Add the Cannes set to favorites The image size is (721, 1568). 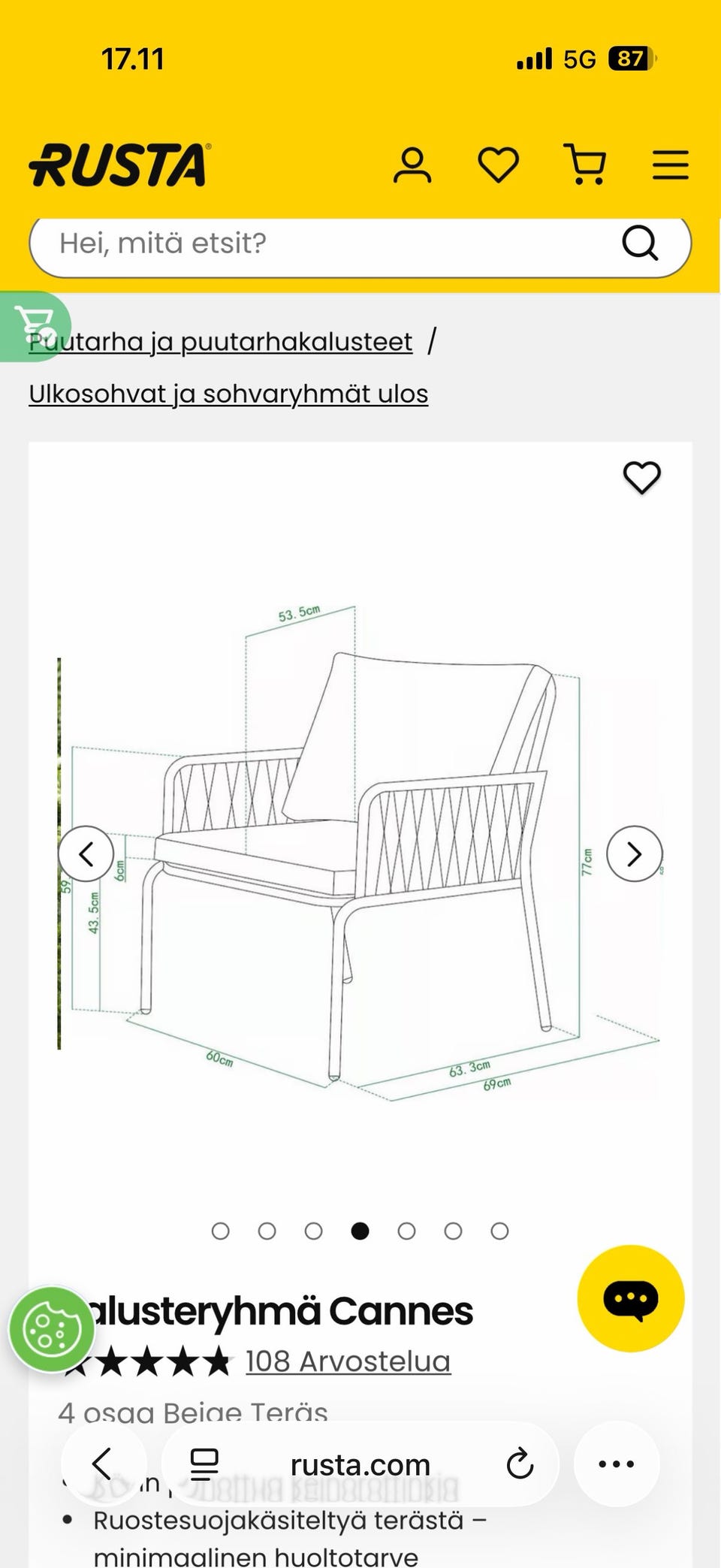point(642,478)
